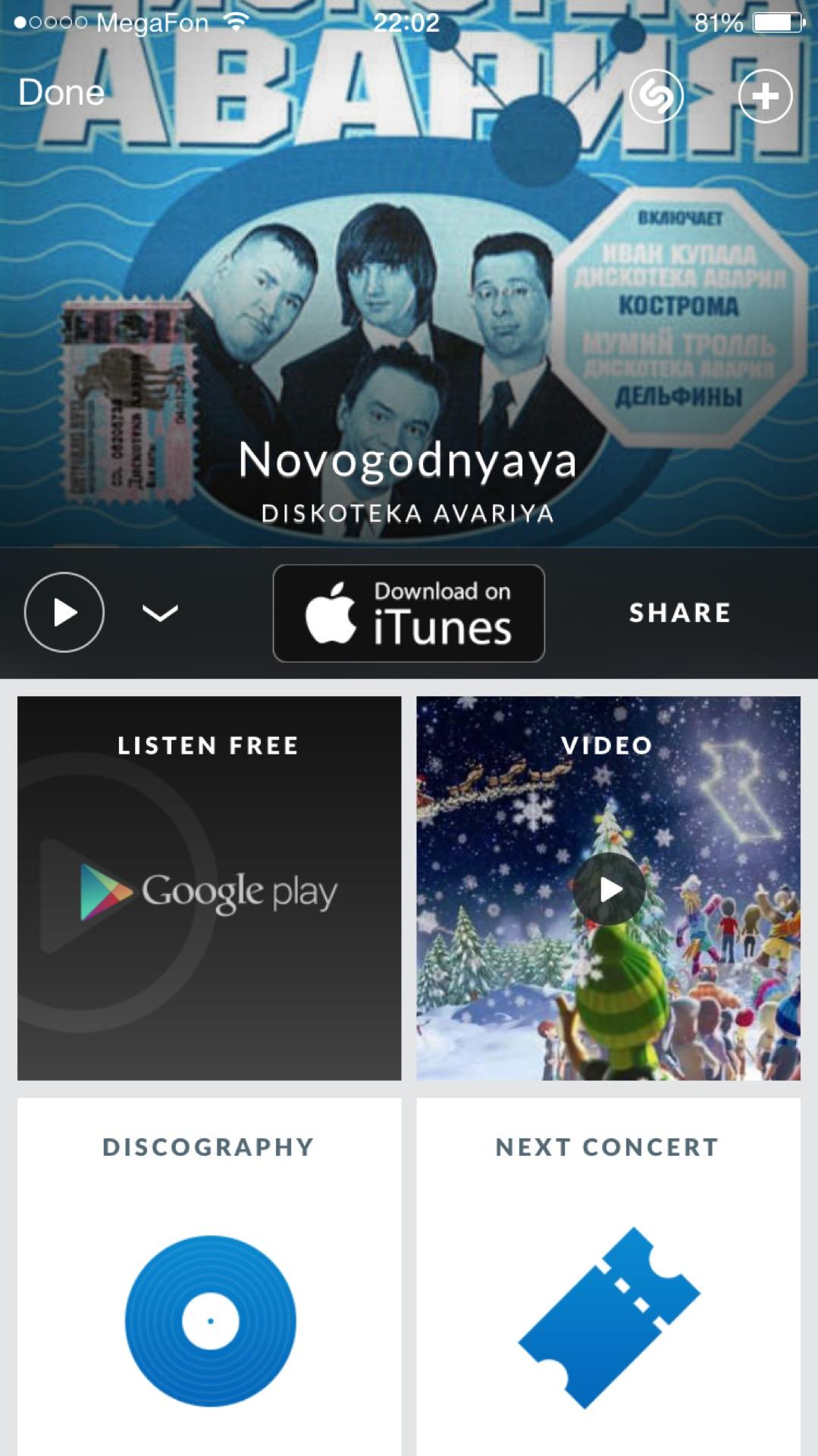Expand the chevron next to play button
This screenshot has height=1456, width=818.
point(161,613)
